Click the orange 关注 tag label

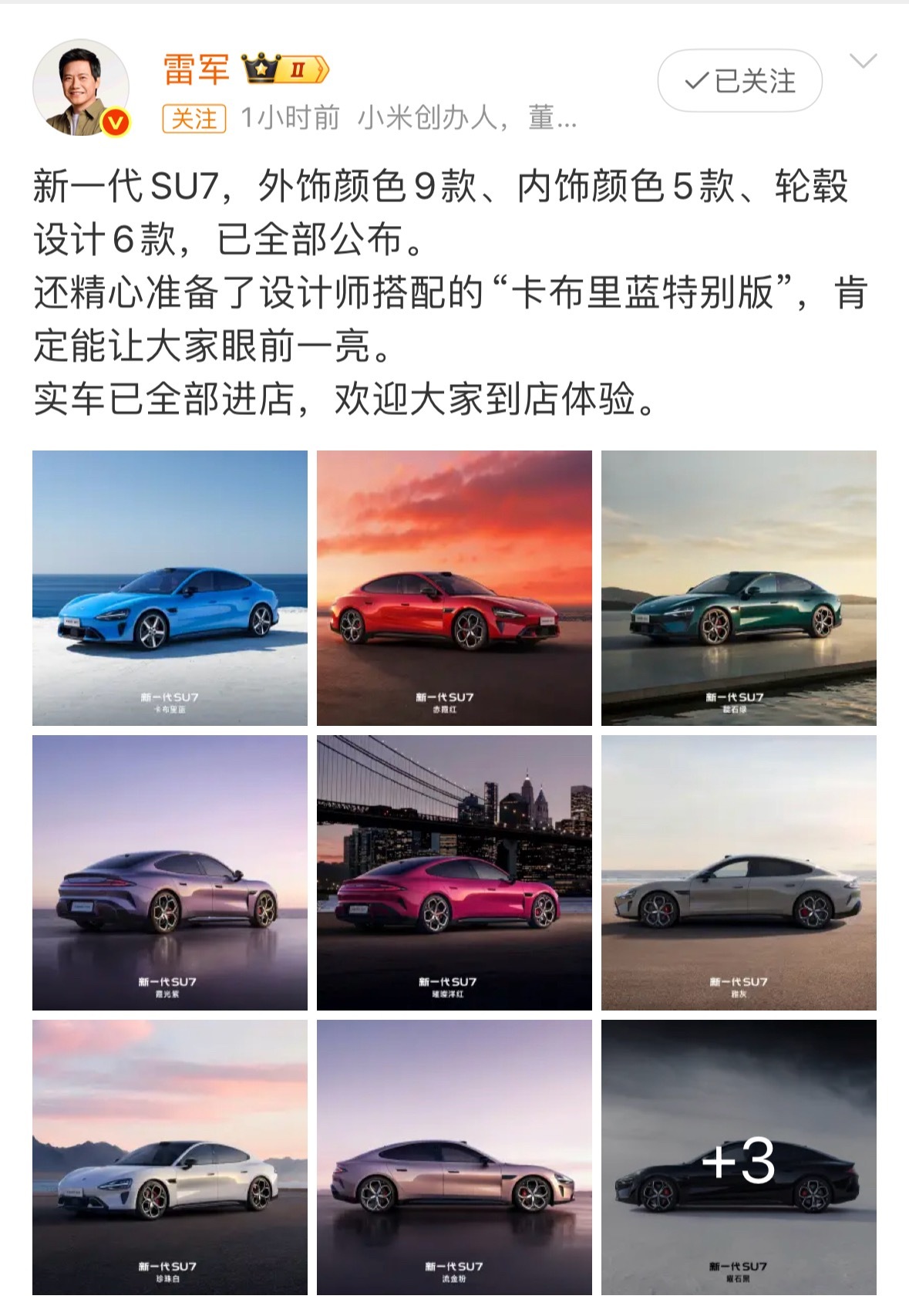(x=194, y=117)
